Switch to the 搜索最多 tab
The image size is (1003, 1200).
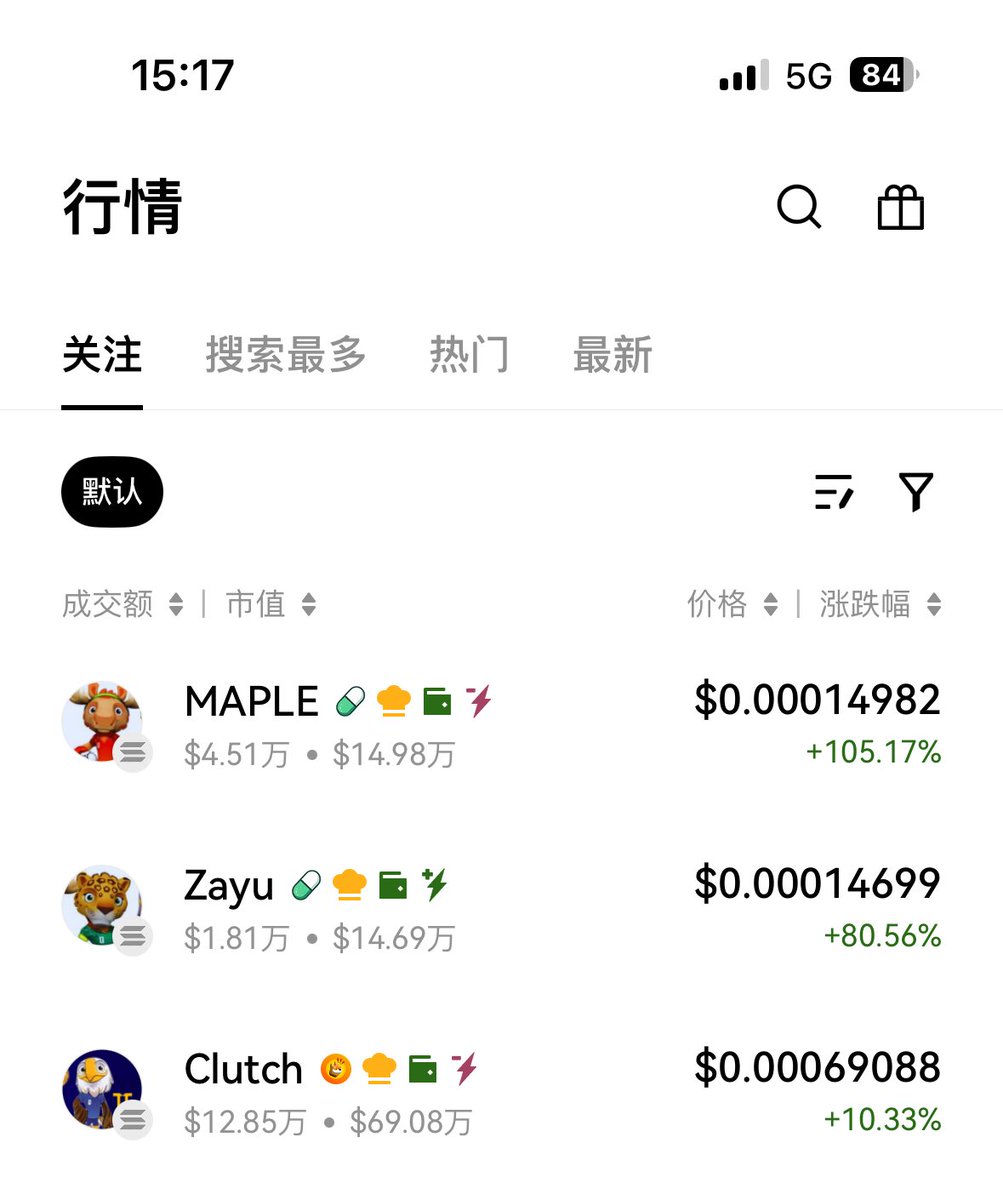(x=286, y=355)
